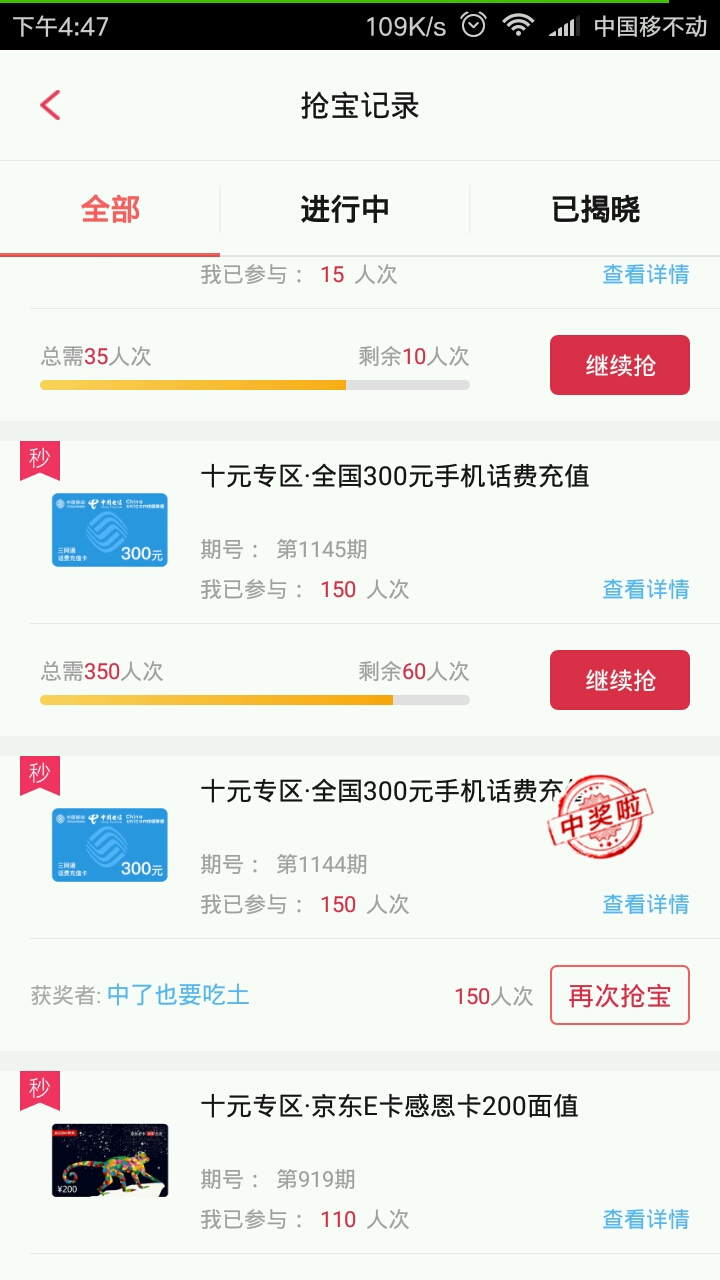This screenshot has width=720, height=1280.
Task: Tap 继续抢 for the 35人次 item
Action: tap(620, 365)
